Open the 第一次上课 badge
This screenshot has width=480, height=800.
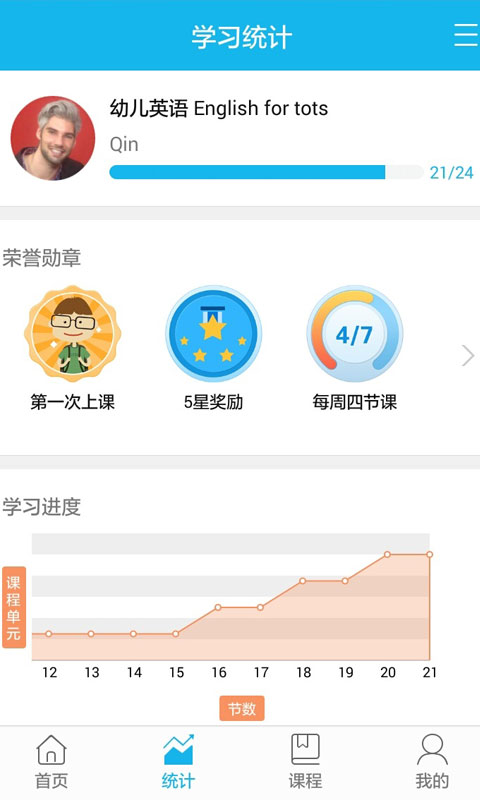[72, 348]
